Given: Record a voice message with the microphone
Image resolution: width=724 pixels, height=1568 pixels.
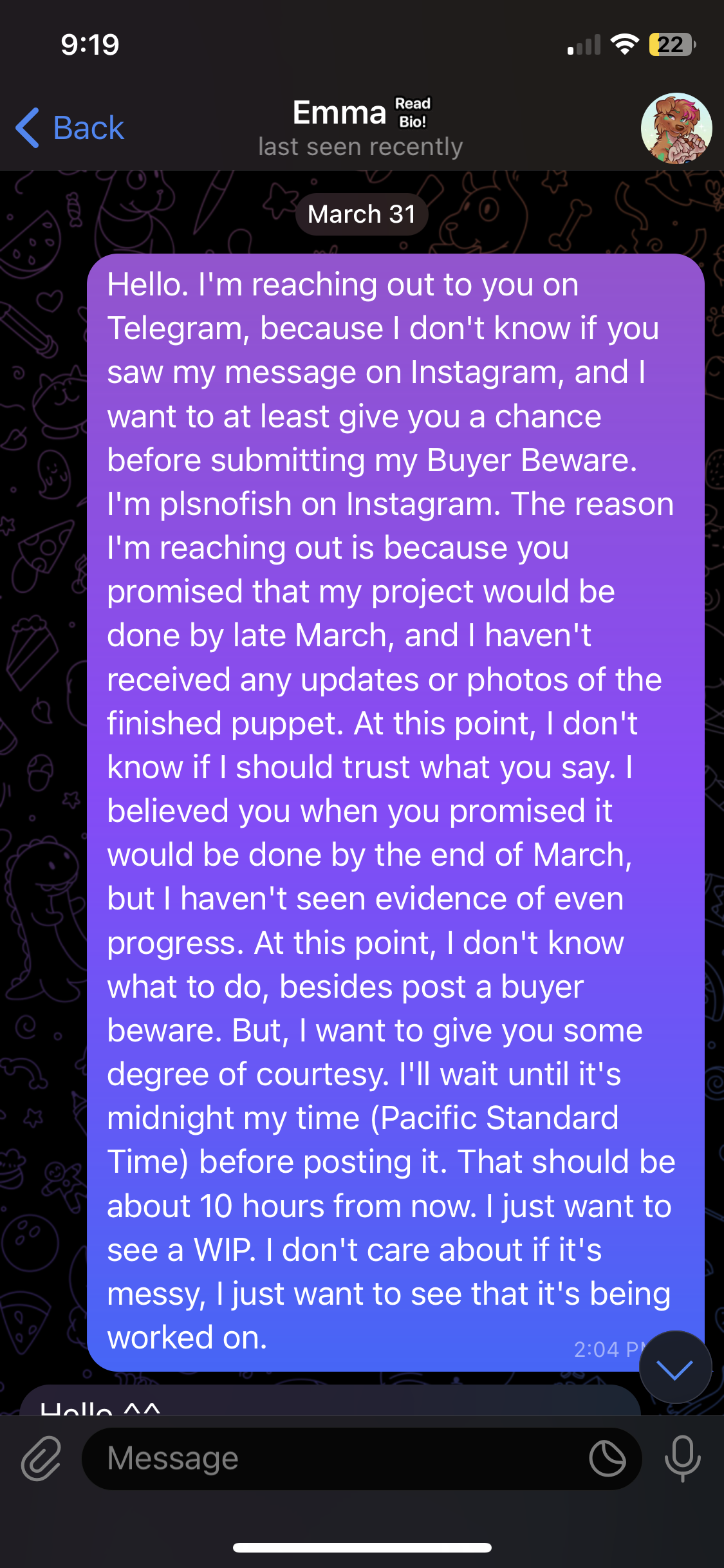Looking at the screenshot, I should [682, 1459].
